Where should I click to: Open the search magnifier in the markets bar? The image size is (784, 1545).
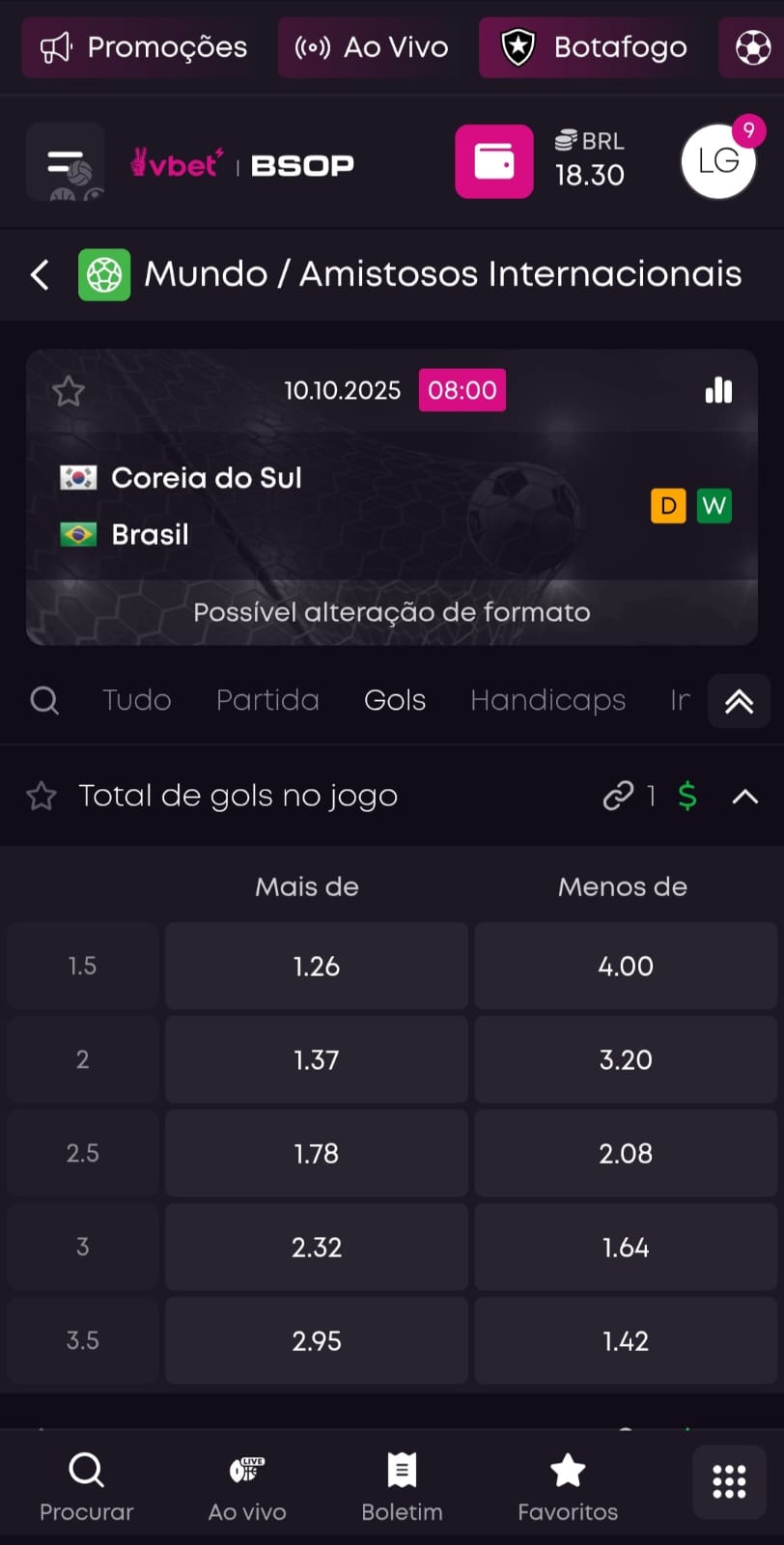tap(44, 700)
